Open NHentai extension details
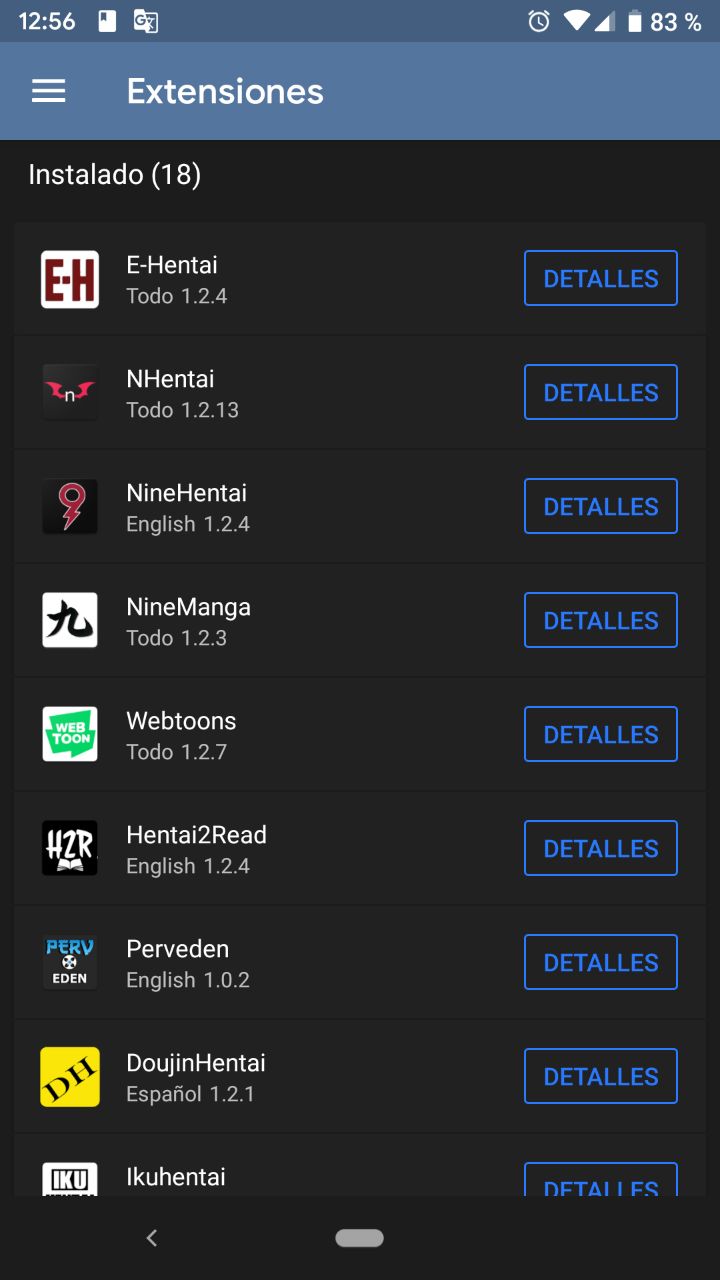This screenshot has height=1280, width=720. pyautogui.click(x=600, y=392)
